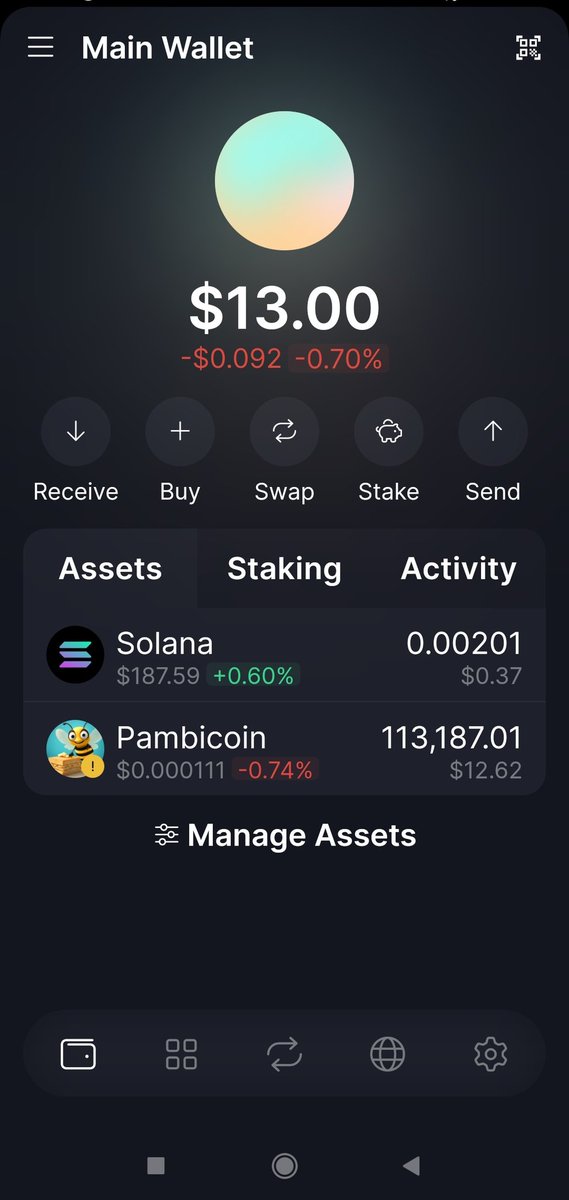Open the hamburger menu

40,47
